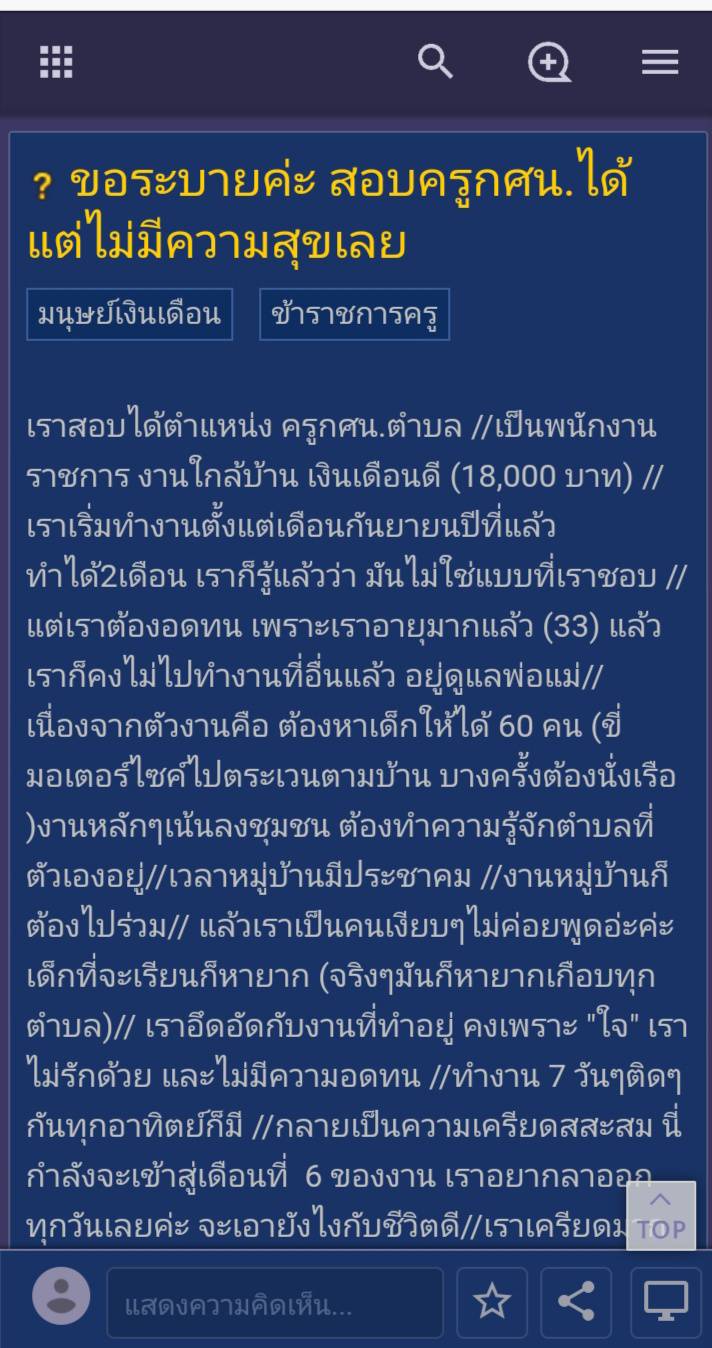Select the มนุษย์เงินเดือน tag
The width and height of the screenshot is (712, 1348).
click(129, 314)
